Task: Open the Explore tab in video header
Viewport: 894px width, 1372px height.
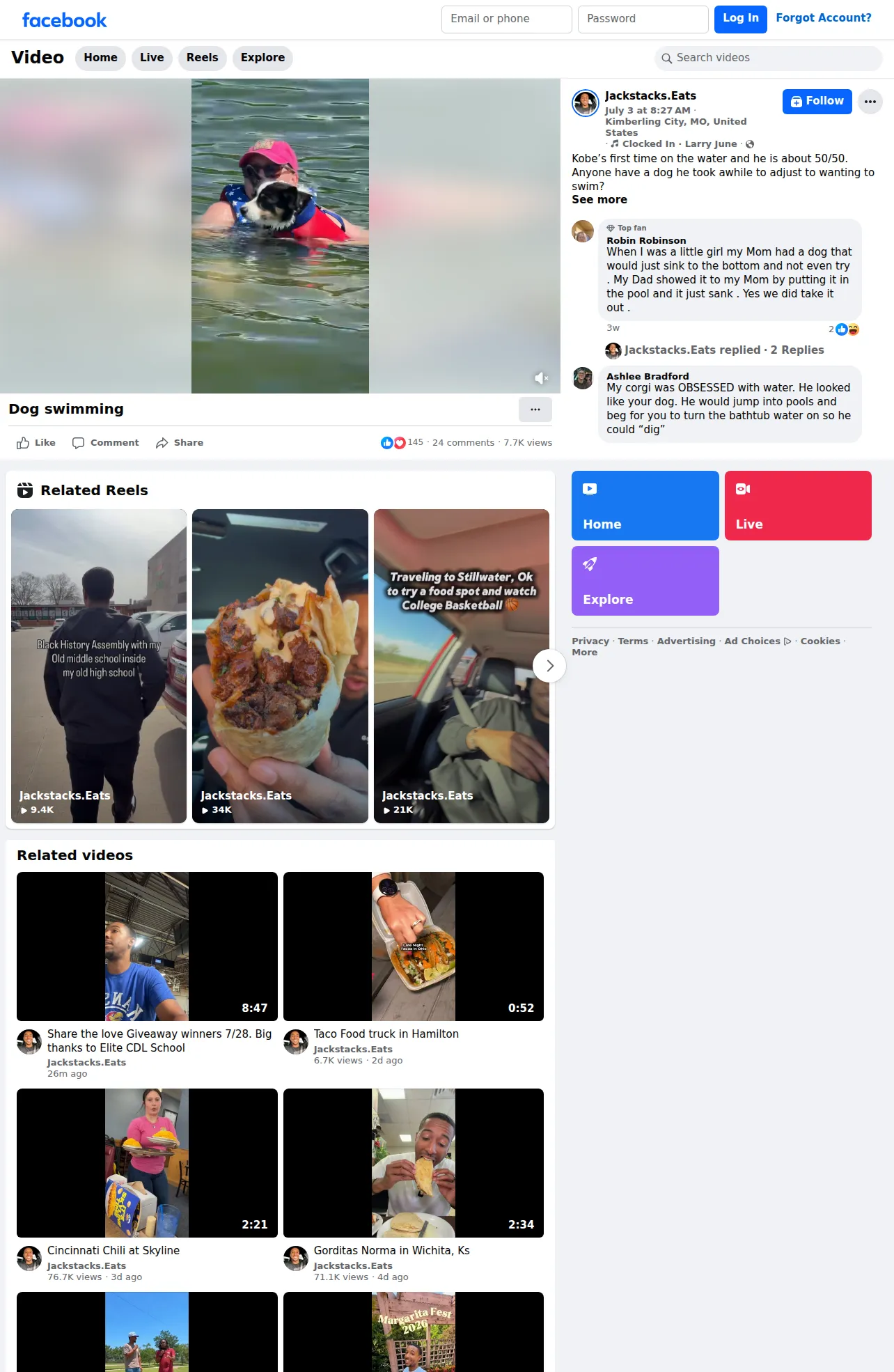Action: (262, 58)
